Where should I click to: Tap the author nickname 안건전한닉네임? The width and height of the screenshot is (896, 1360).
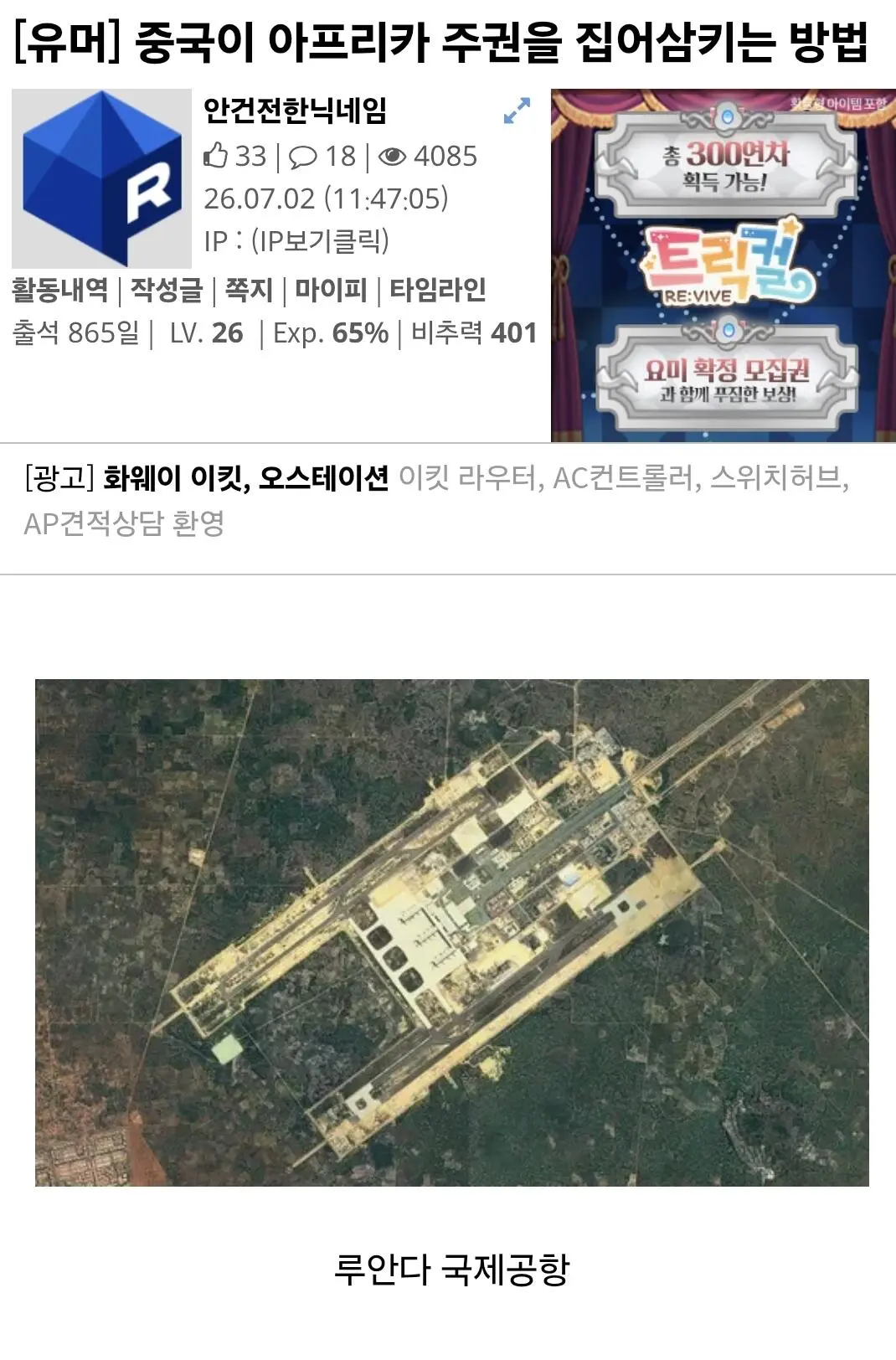coord(295,110)
